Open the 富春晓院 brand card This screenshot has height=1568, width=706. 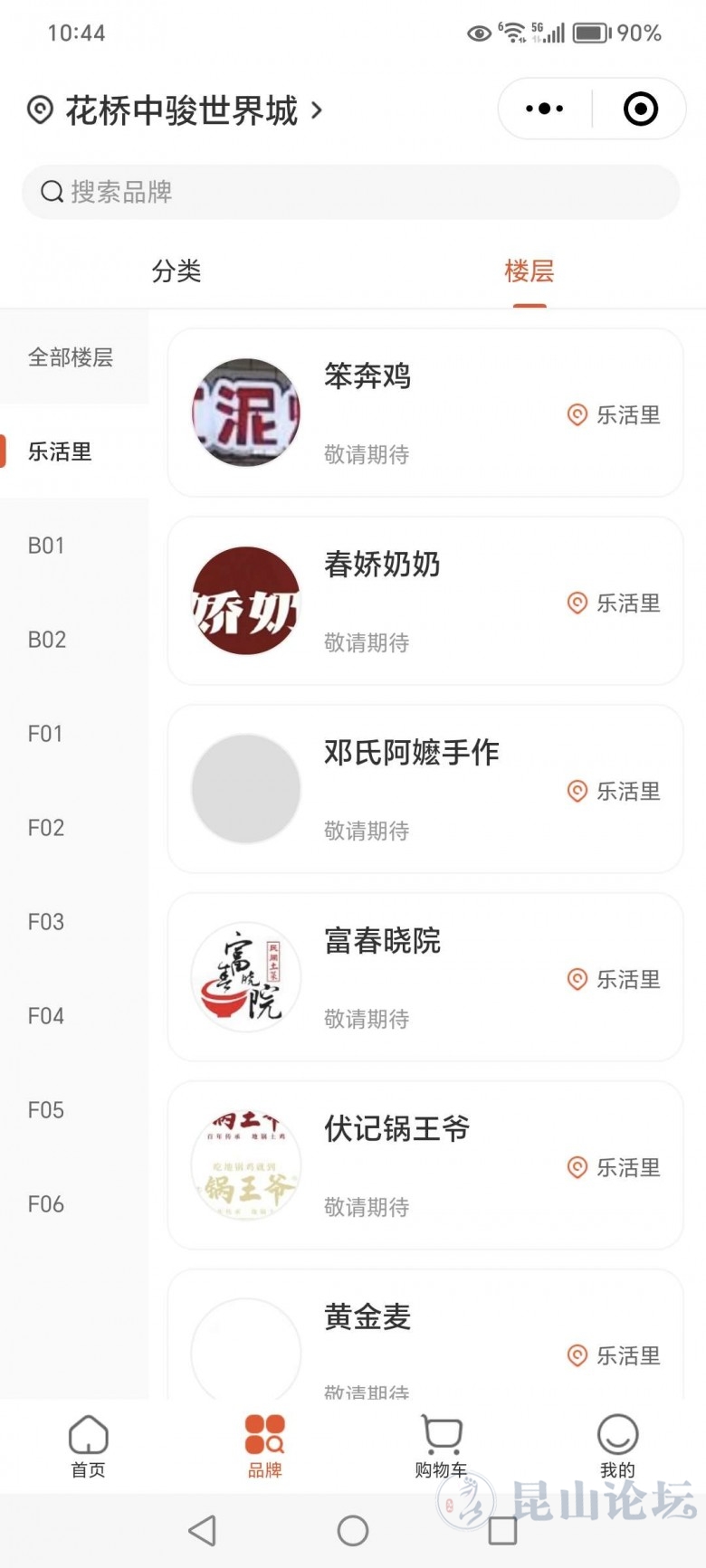coord(425,977)
